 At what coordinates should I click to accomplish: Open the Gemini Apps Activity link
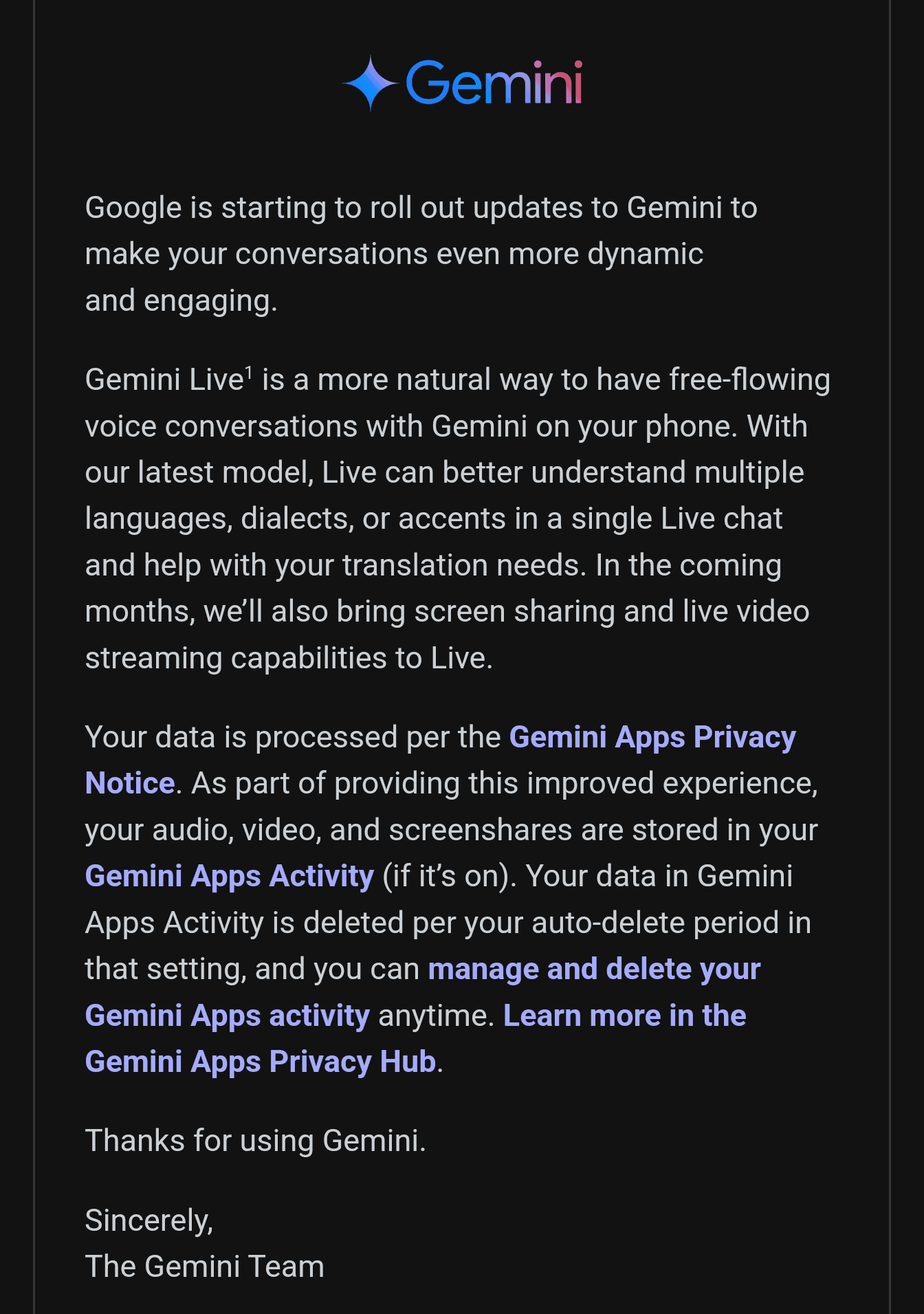(x=229, y=877)
